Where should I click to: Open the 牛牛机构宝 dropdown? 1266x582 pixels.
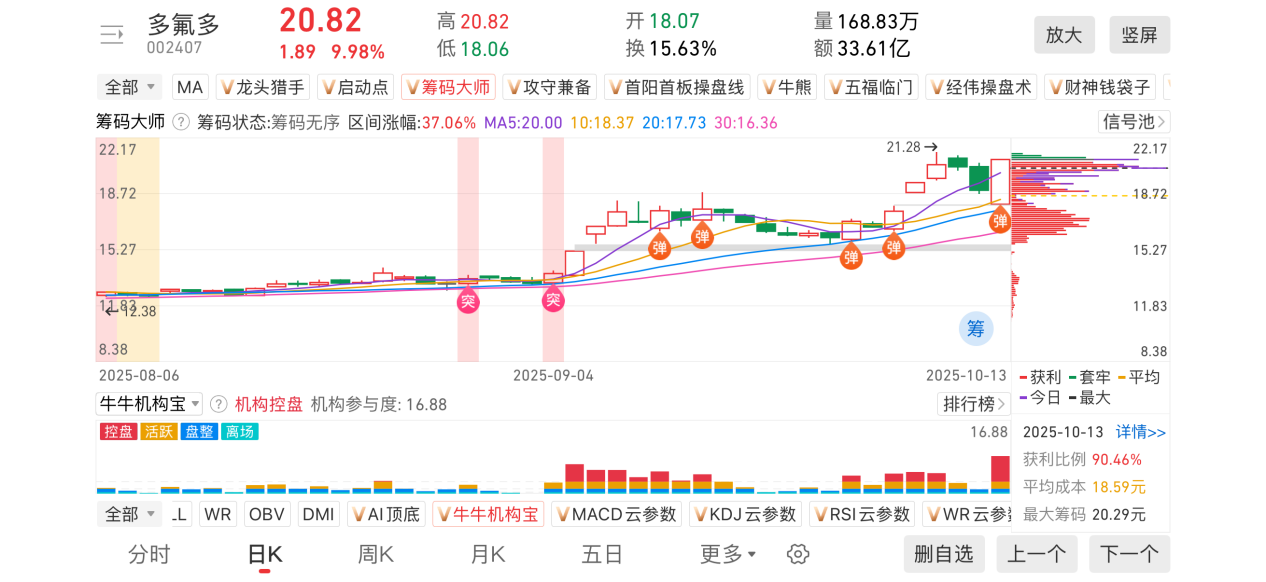pyautogui.click(x=149, y=404)
